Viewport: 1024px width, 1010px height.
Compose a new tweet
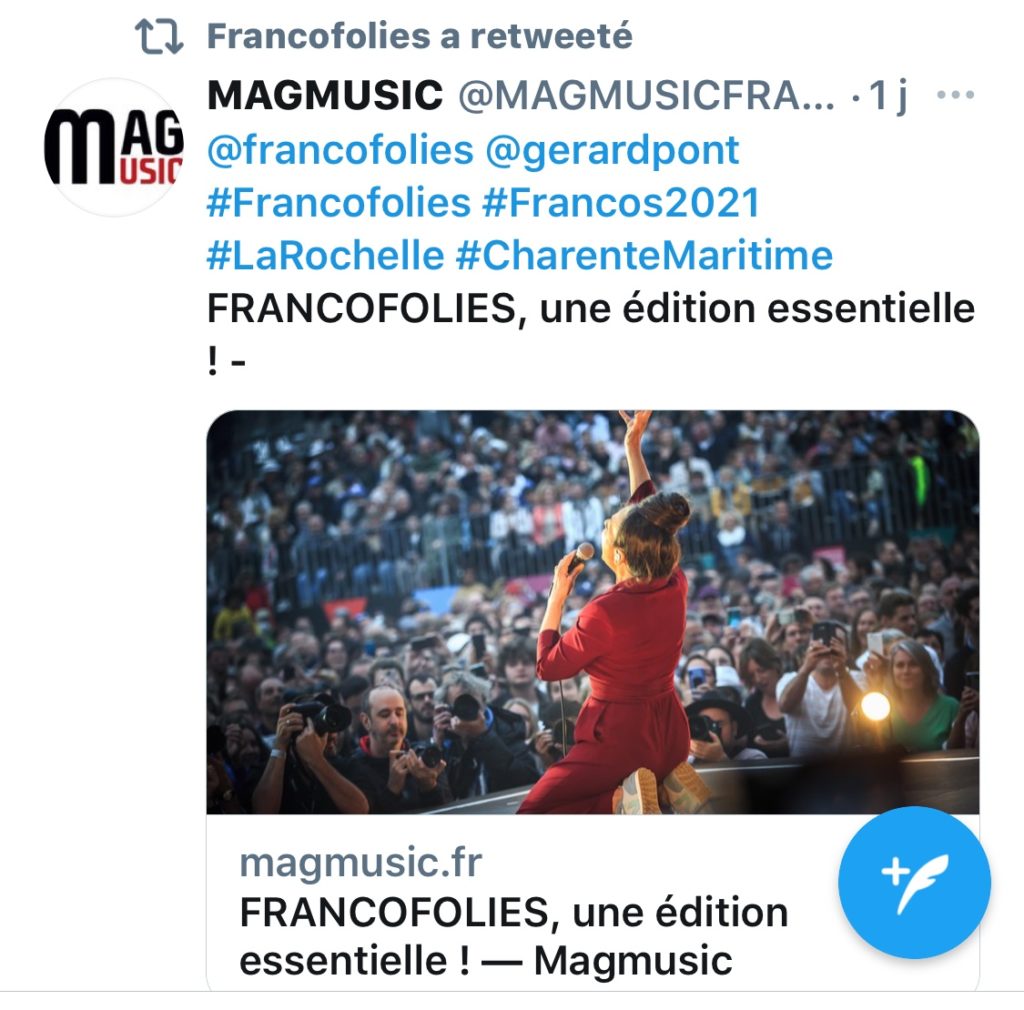(x=914, y=883)
